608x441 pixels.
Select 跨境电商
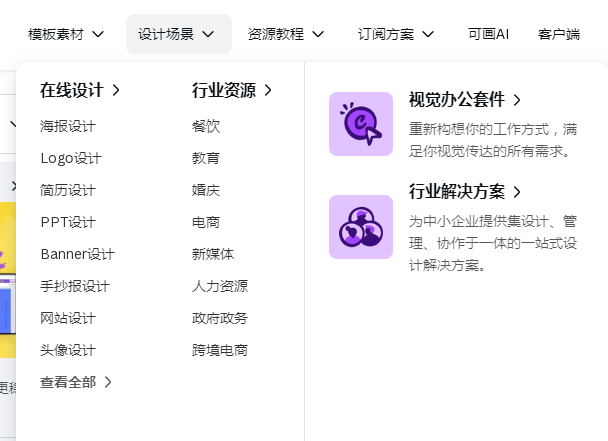(220, 350)
